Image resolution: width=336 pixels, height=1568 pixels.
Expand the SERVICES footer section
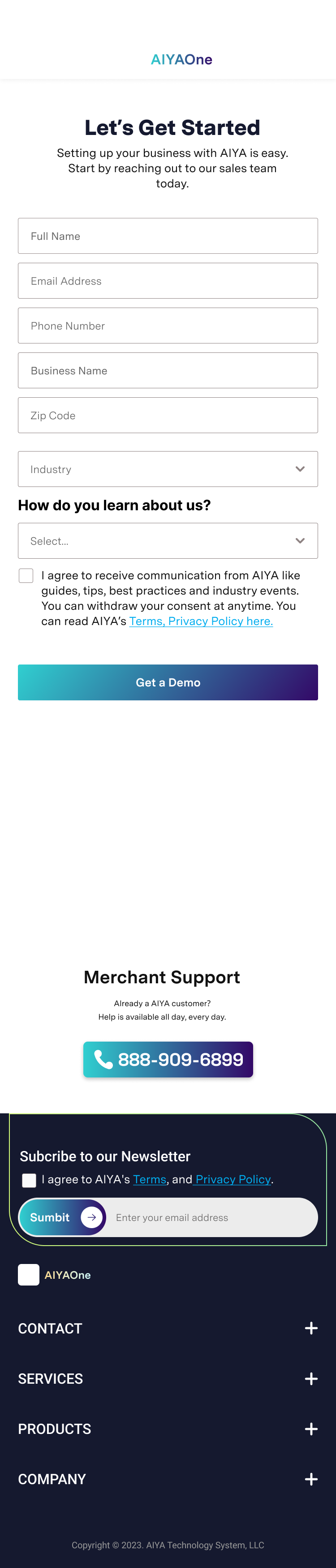click(x=310, y=1379)
